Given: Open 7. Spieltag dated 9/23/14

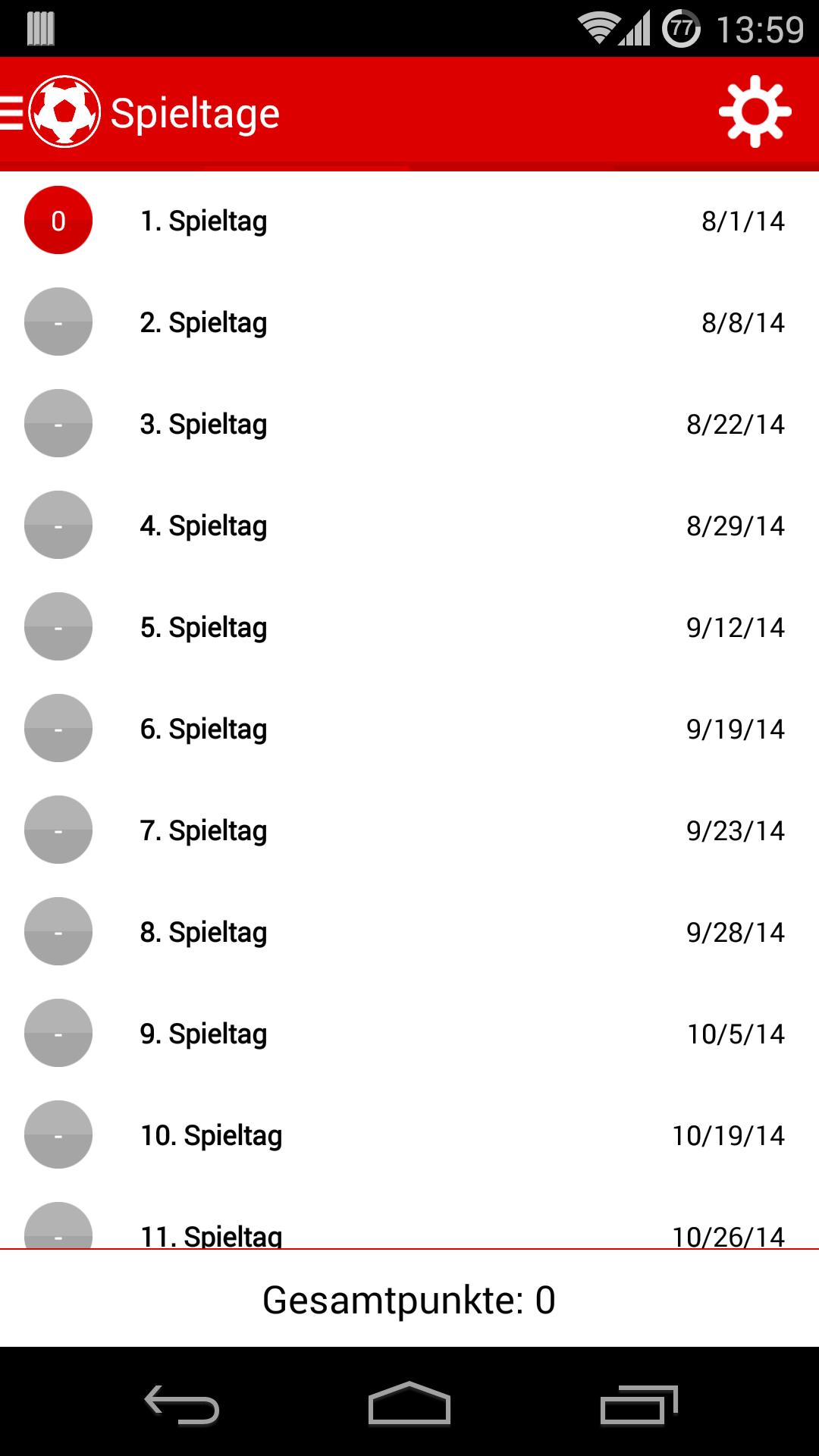Looking at the screenshot, I should pos(409,830).
